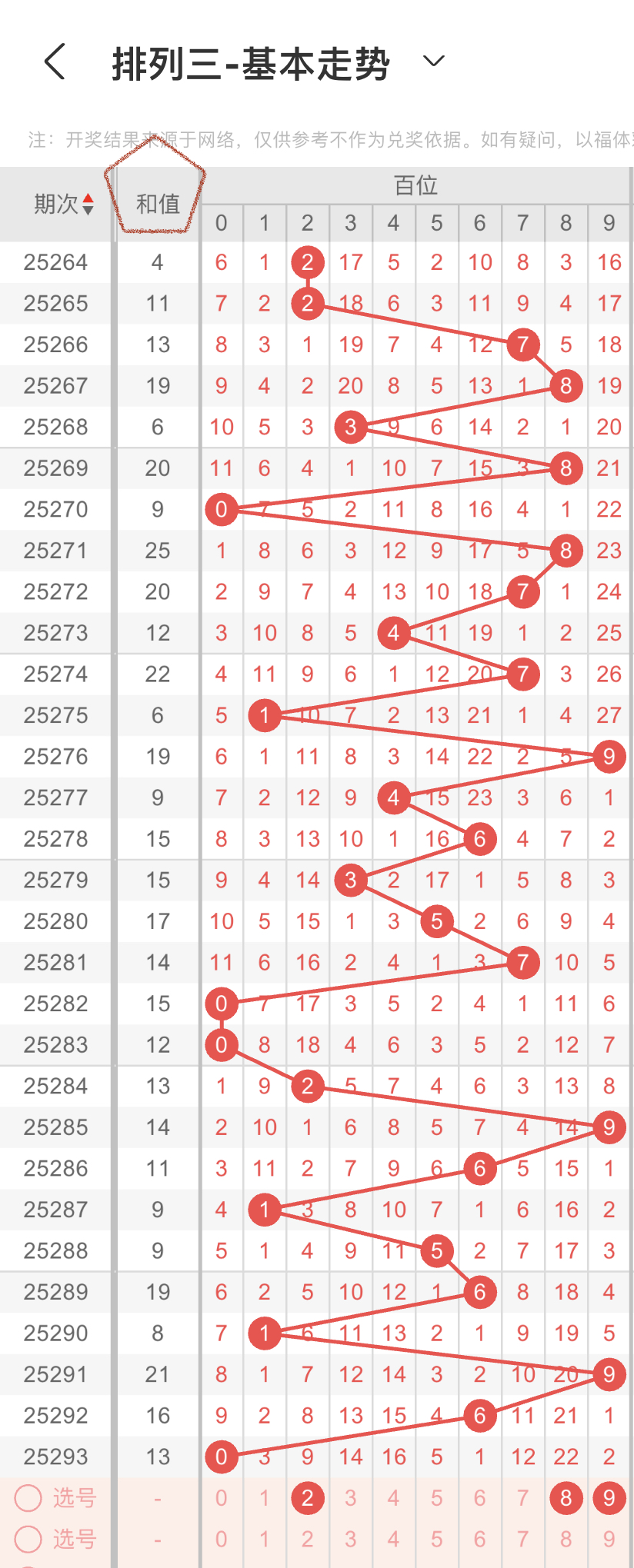Pick number 7 in the 选号 row with highlighted picks
The width and height of the screenshot is (634, 1568).
coord(522,1498)
